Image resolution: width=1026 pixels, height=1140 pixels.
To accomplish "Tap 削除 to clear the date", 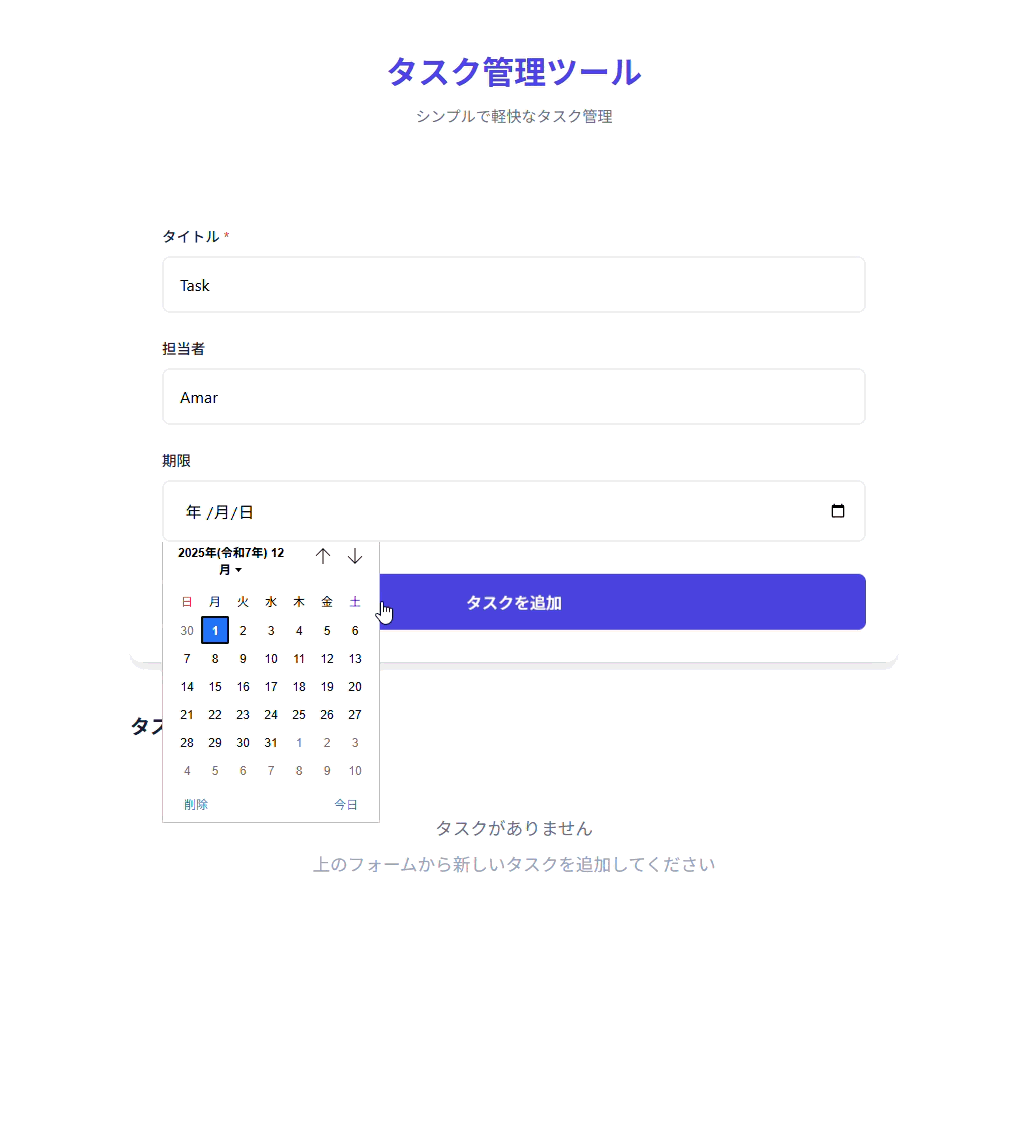I will pos(196,805).
